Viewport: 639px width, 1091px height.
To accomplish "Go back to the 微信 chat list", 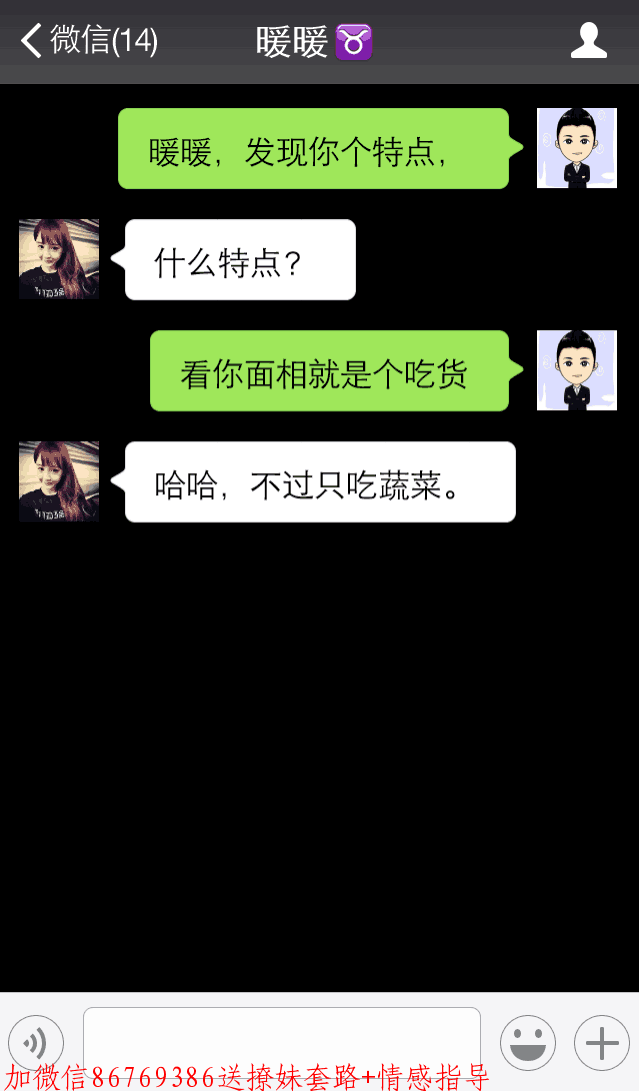I will pyautogui.click(x=88, y=41).
